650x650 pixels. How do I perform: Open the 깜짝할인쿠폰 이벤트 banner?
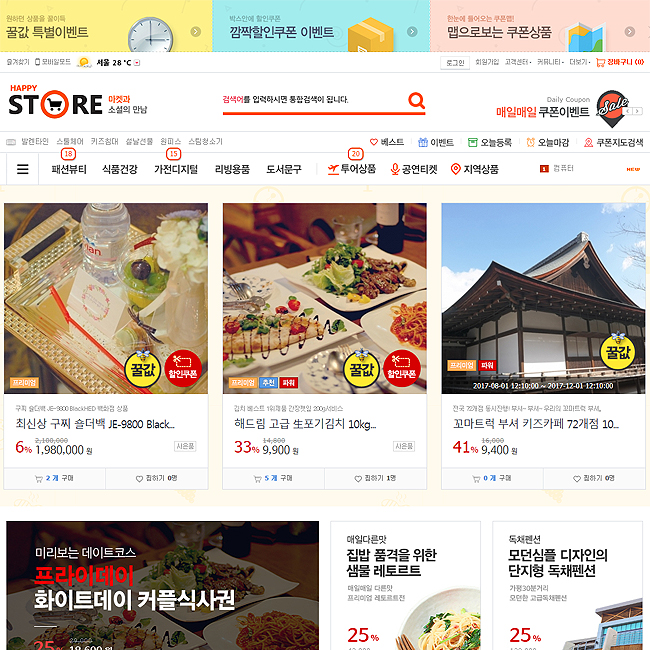pos(320,26)
